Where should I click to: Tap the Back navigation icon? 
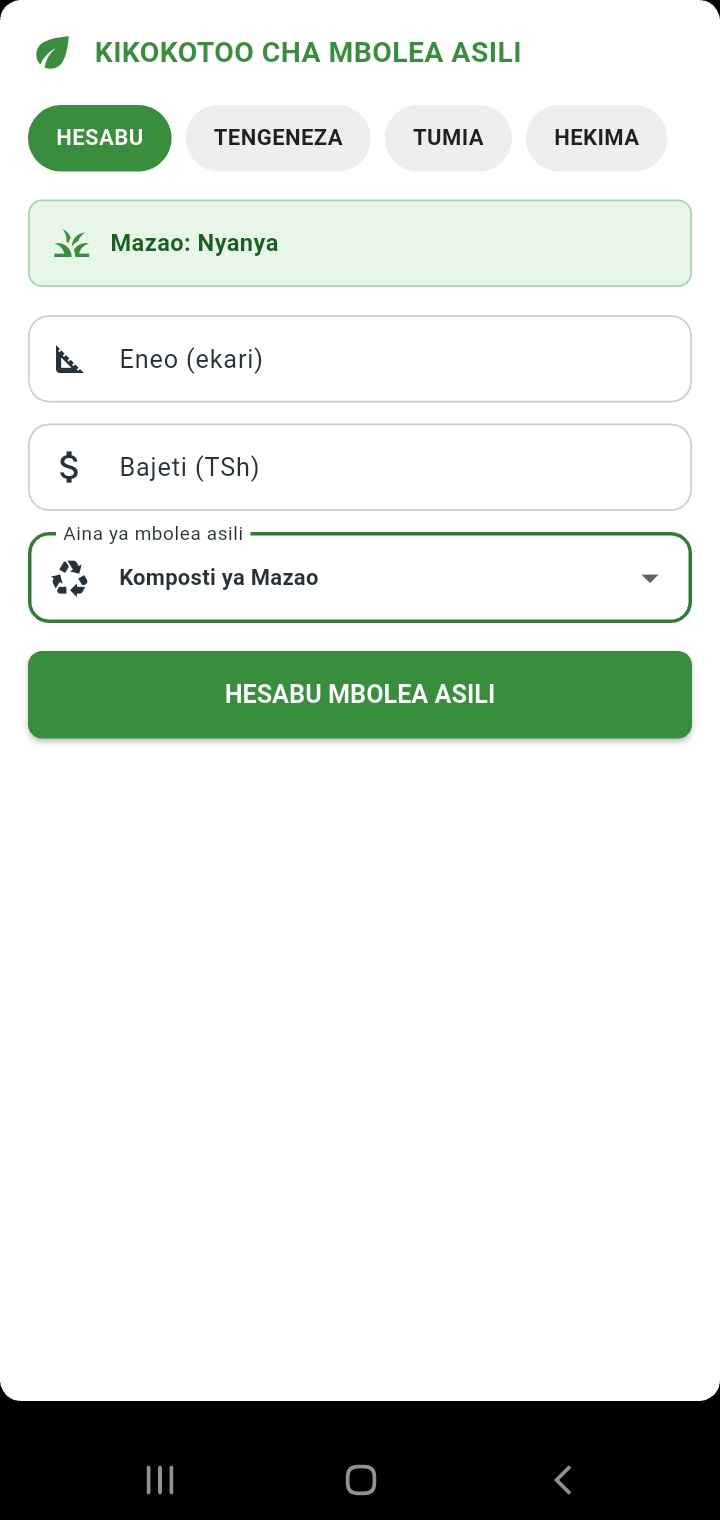click(x=562, y=1480)
